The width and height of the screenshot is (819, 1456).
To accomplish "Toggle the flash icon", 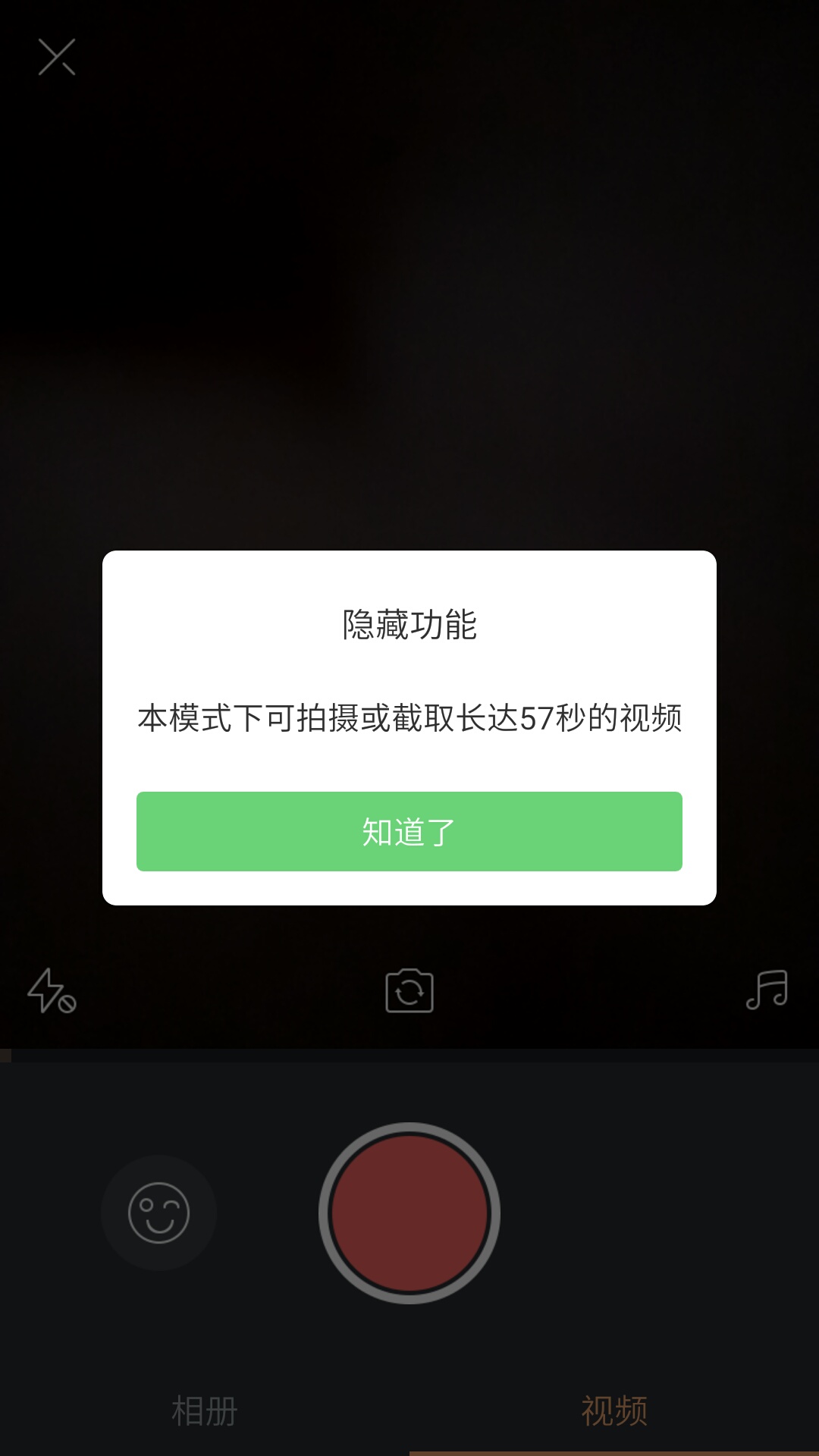I will click(x=51, y=990).
